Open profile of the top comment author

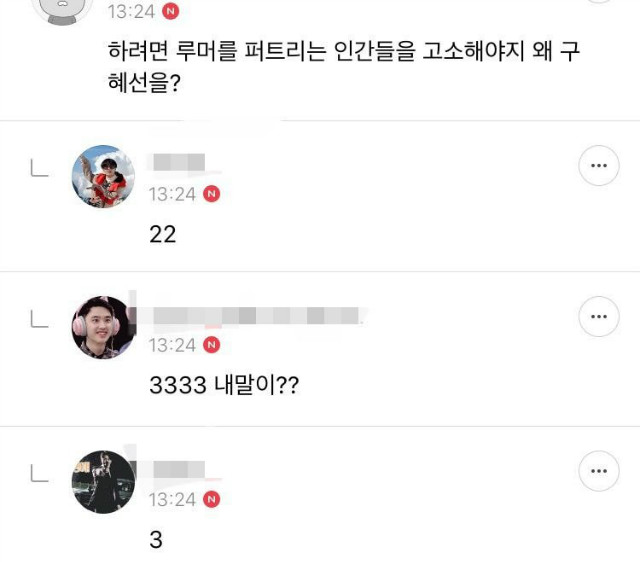64,10
